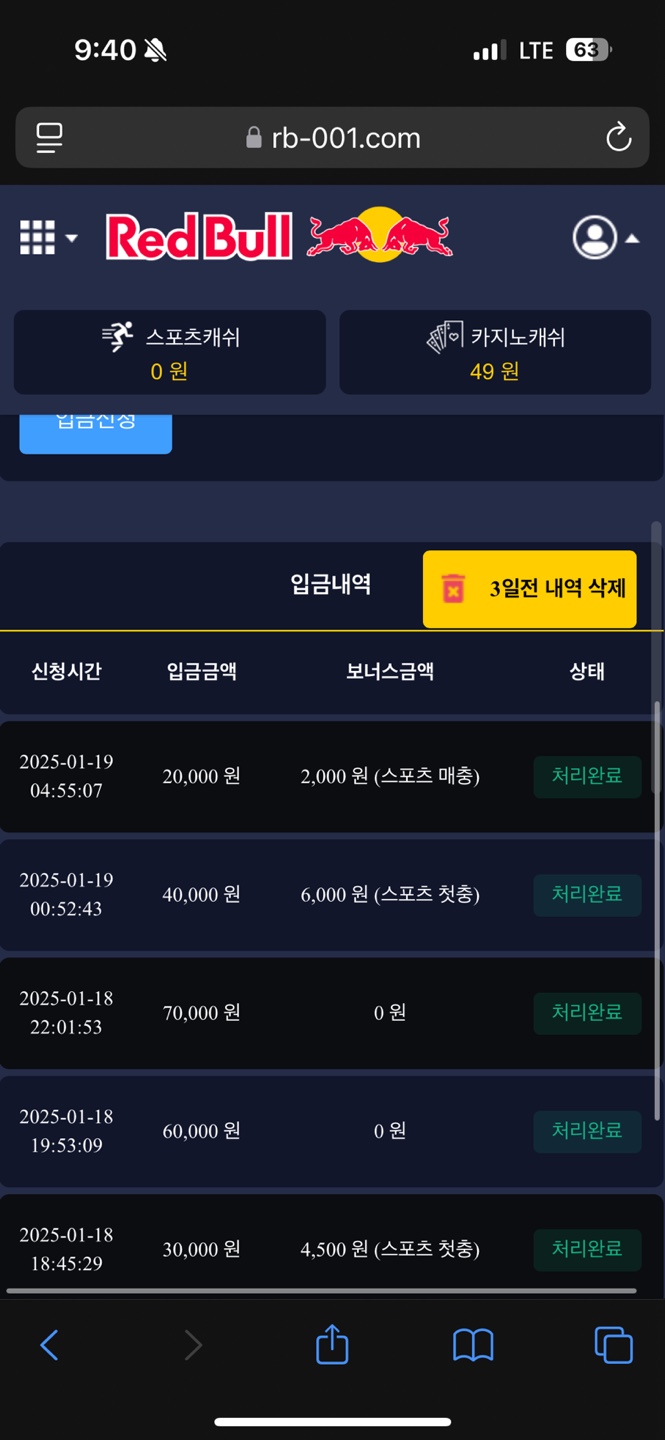
Task: Open the grid menu dropdown
Action: click(47, 238)
